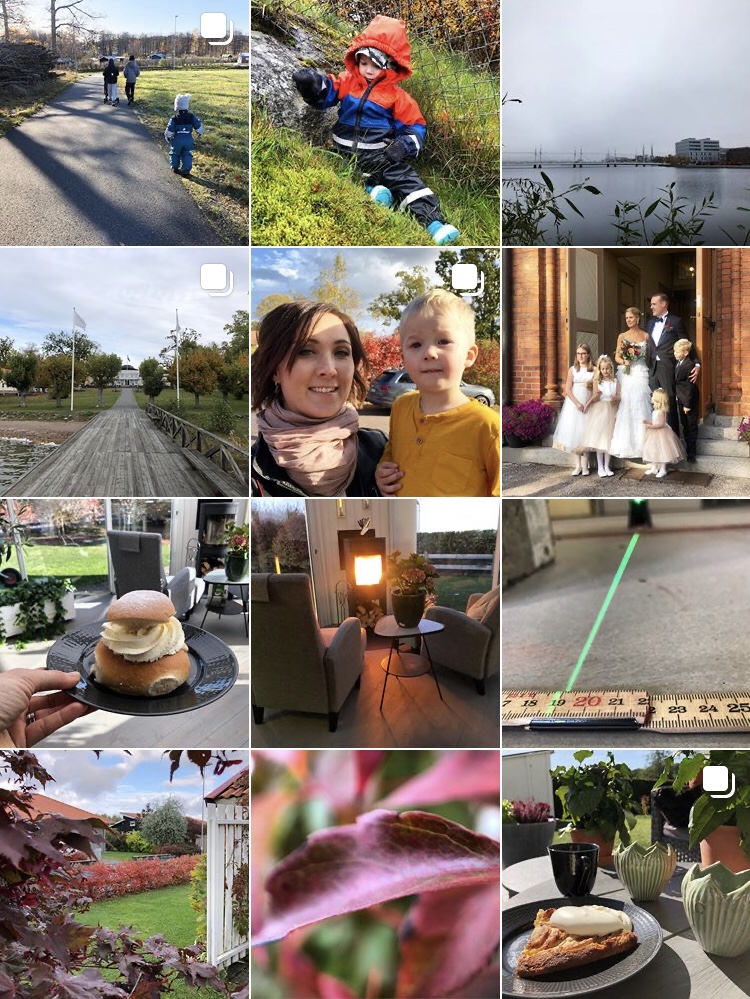Open the garden with white gate post
750x999 pixels.
pos(124,874)
